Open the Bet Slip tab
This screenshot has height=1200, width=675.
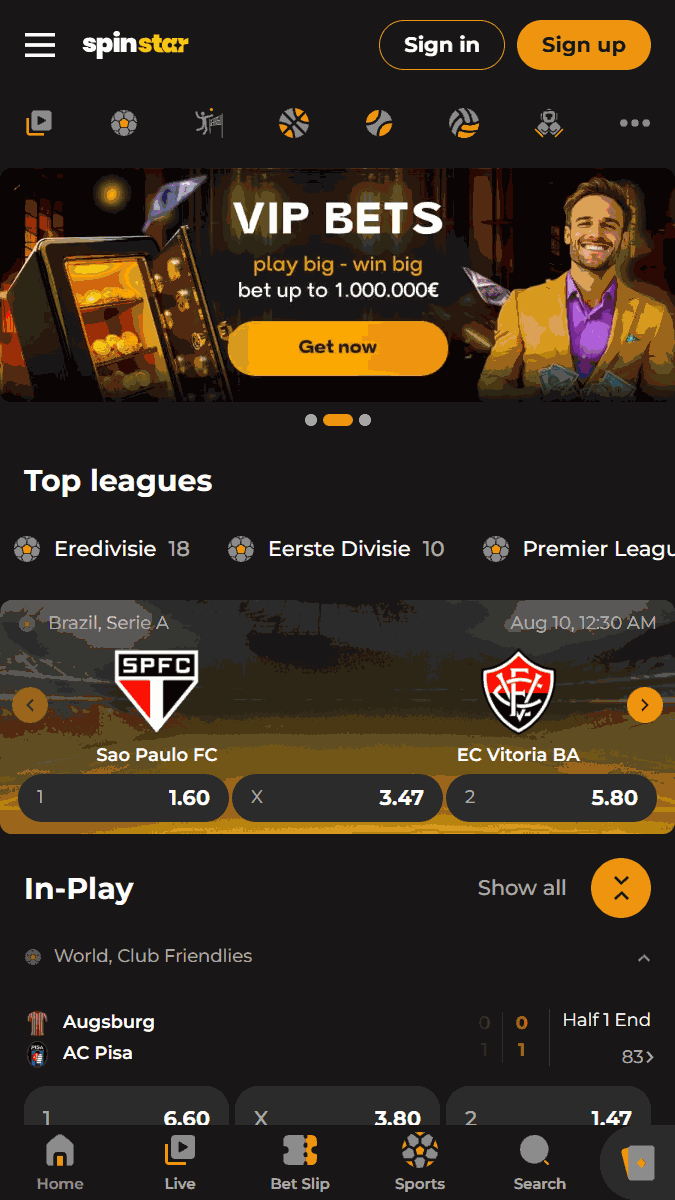[x=300, y=1163]
